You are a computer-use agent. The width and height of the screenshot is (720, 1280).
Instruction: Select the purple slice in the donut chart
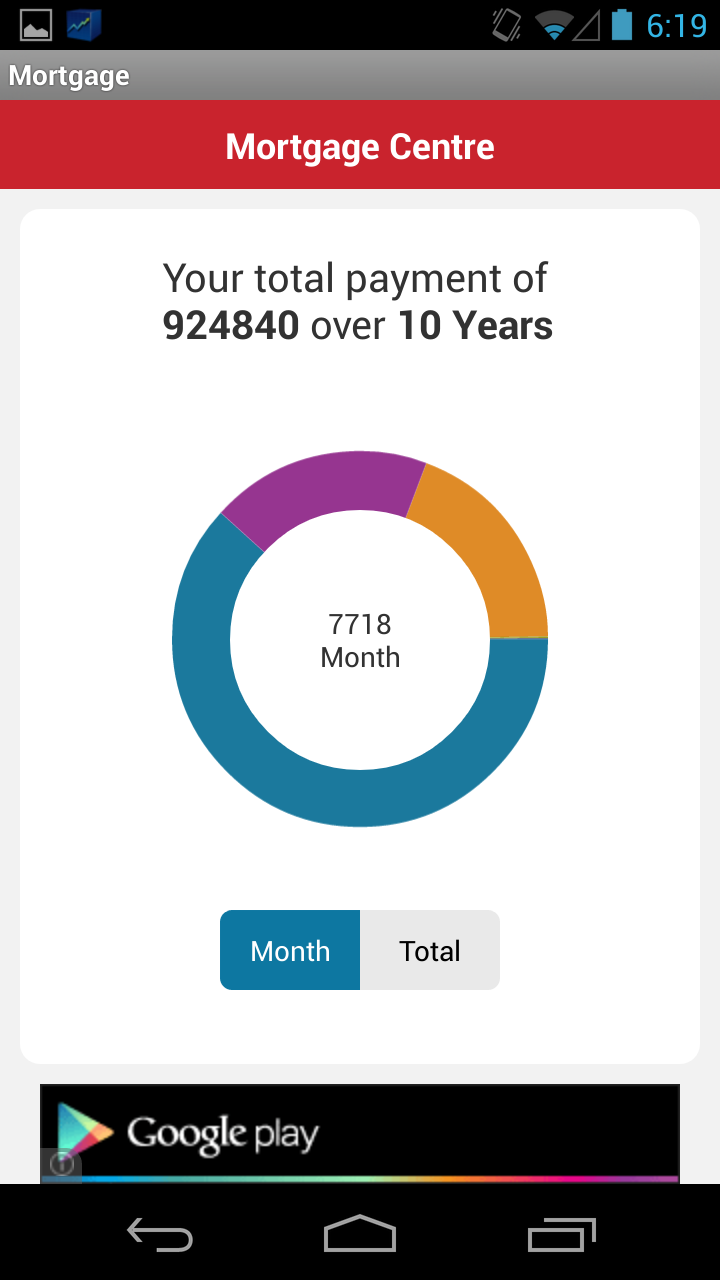click(330, 480)
